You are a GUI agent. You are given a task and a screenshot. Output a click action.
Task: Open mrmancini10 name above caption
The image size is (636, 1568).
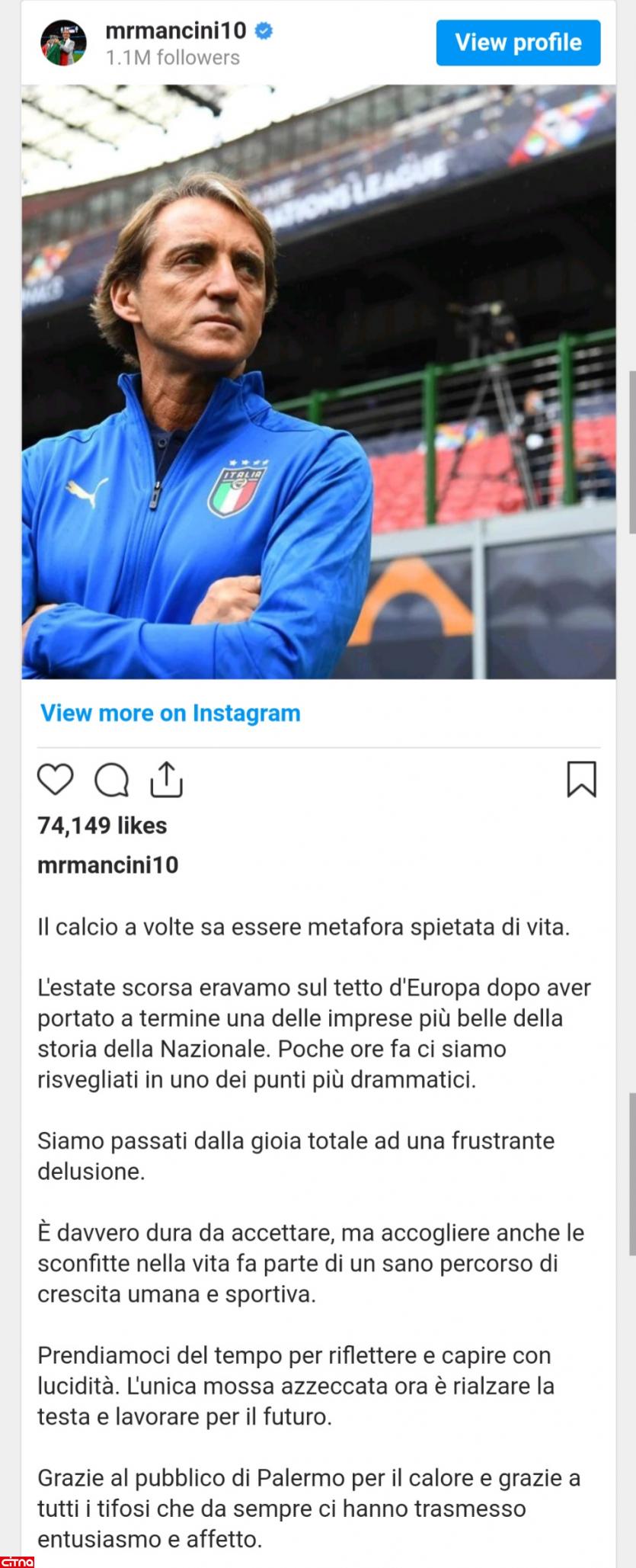click(x=107, y=865)
